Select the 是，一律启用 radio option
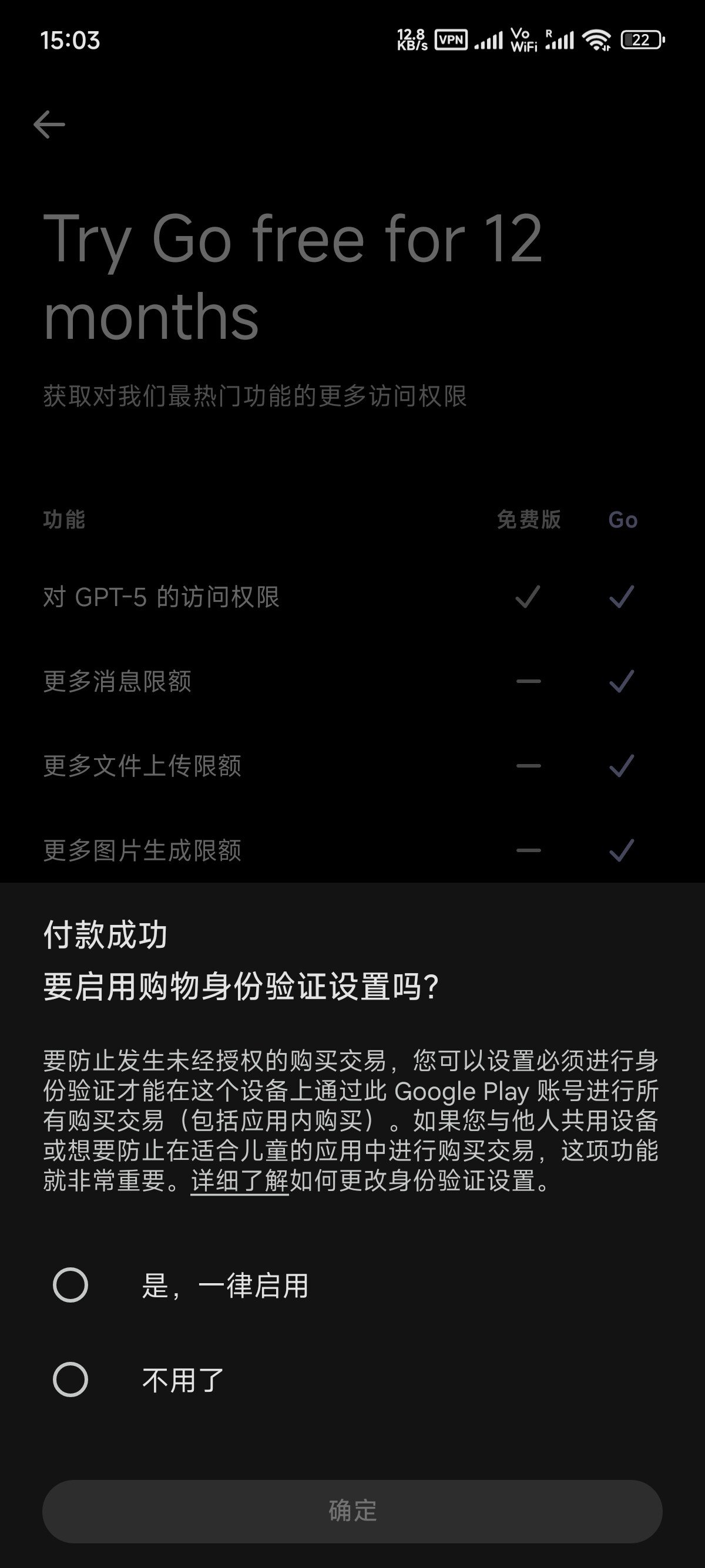 tap(70, 1285)
